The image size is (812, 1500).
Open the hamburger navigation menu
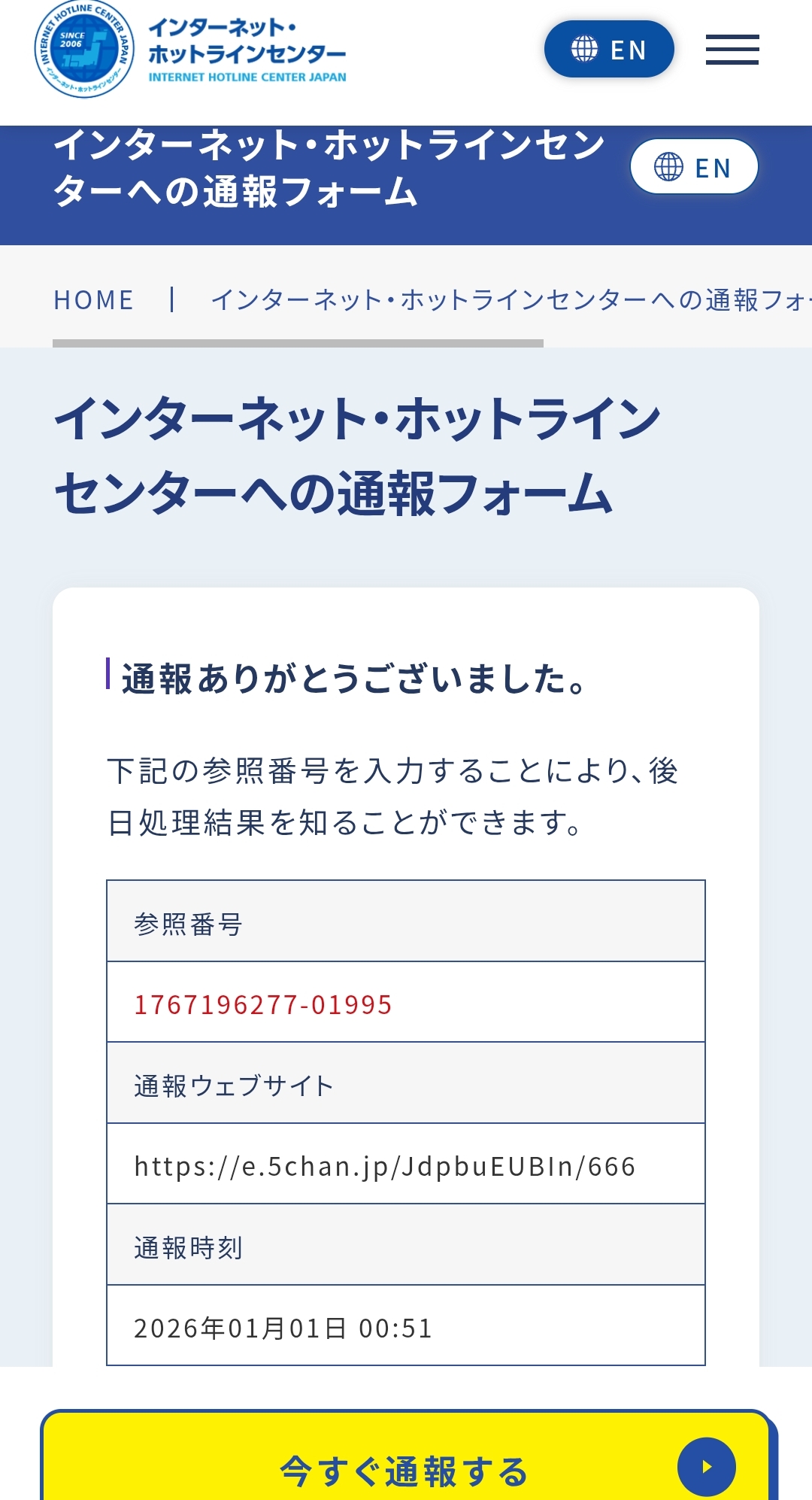click(x=732, y=50)
